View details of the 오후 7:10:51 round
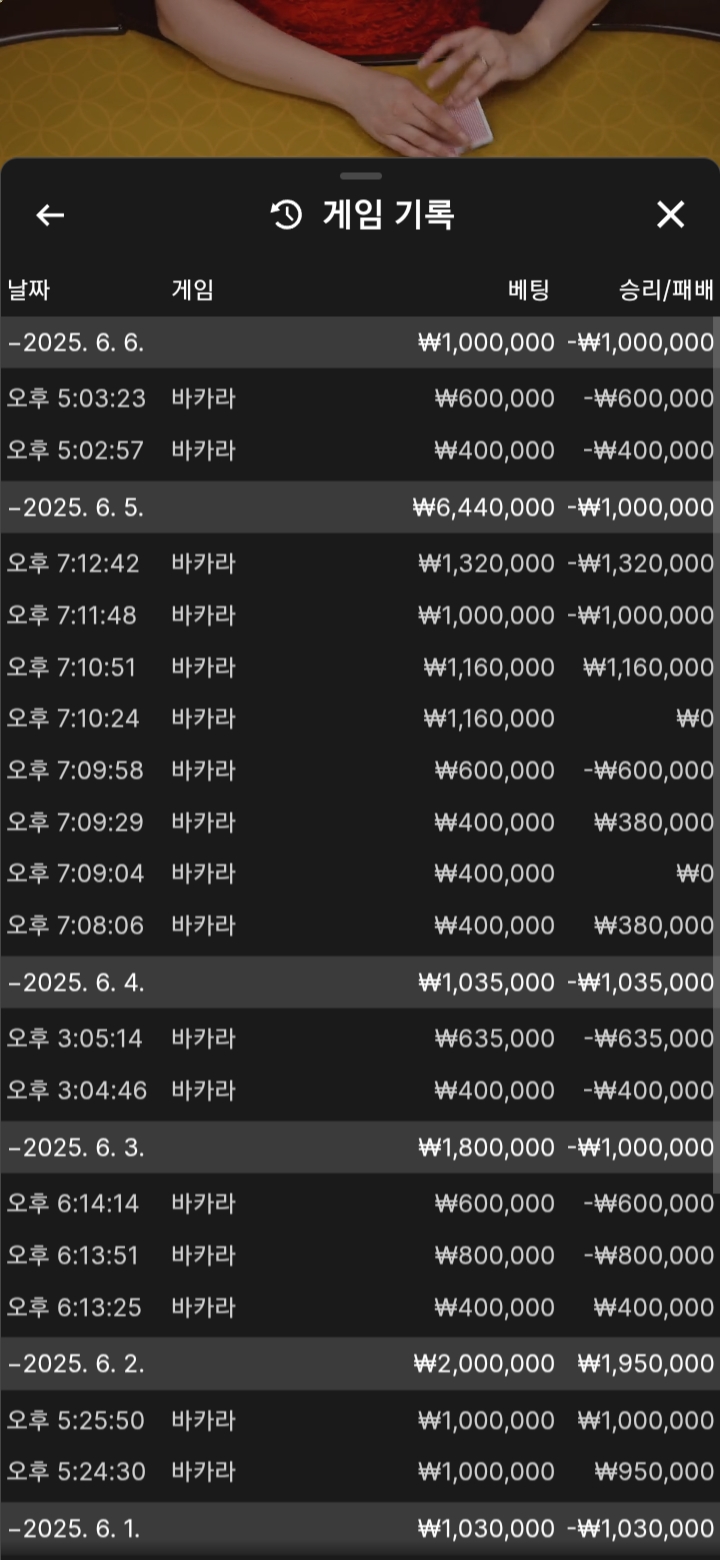 pyautogui.click(x=360, y=667)
